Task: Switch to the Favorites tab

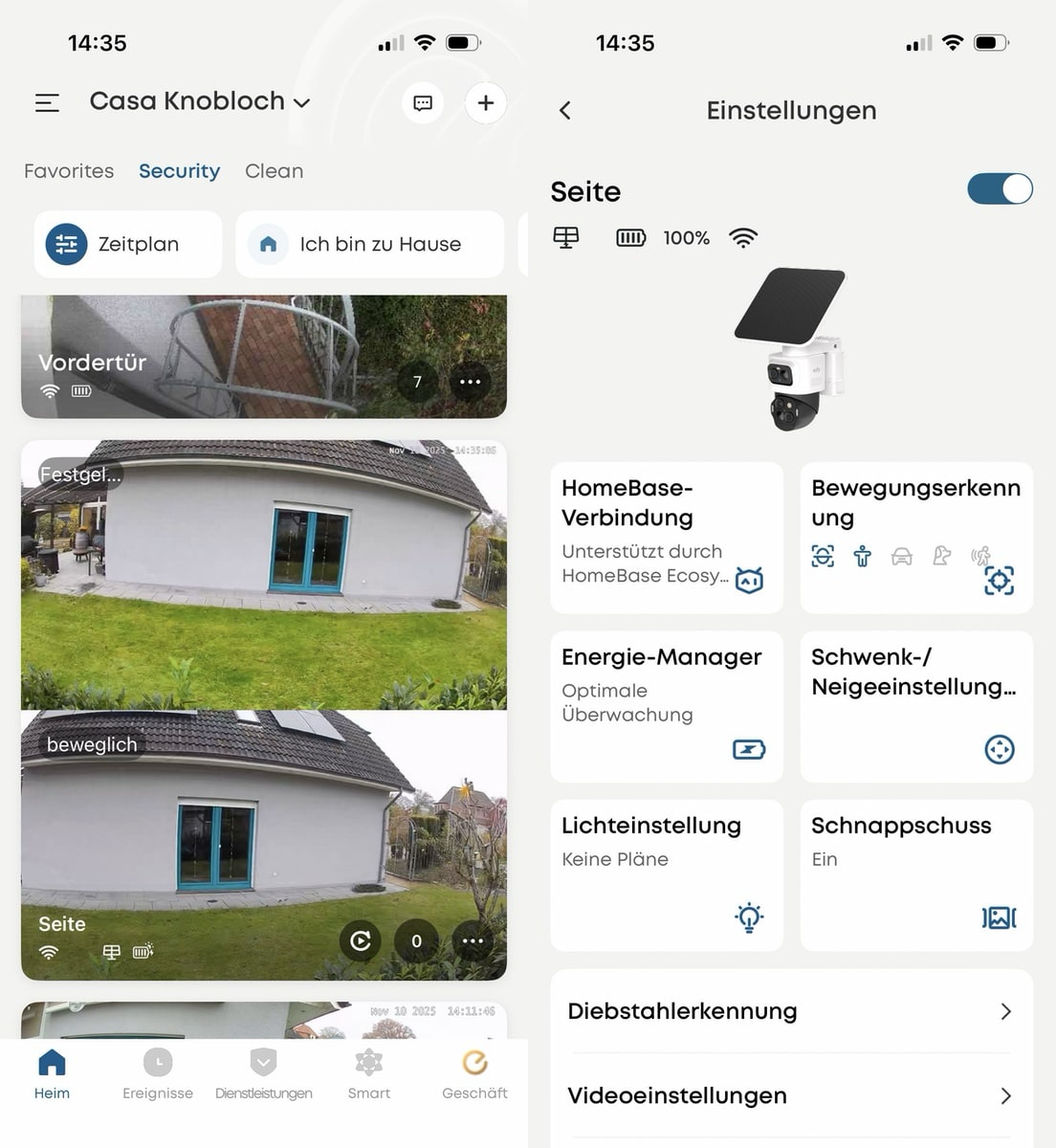Action: (x=69, y=171)
